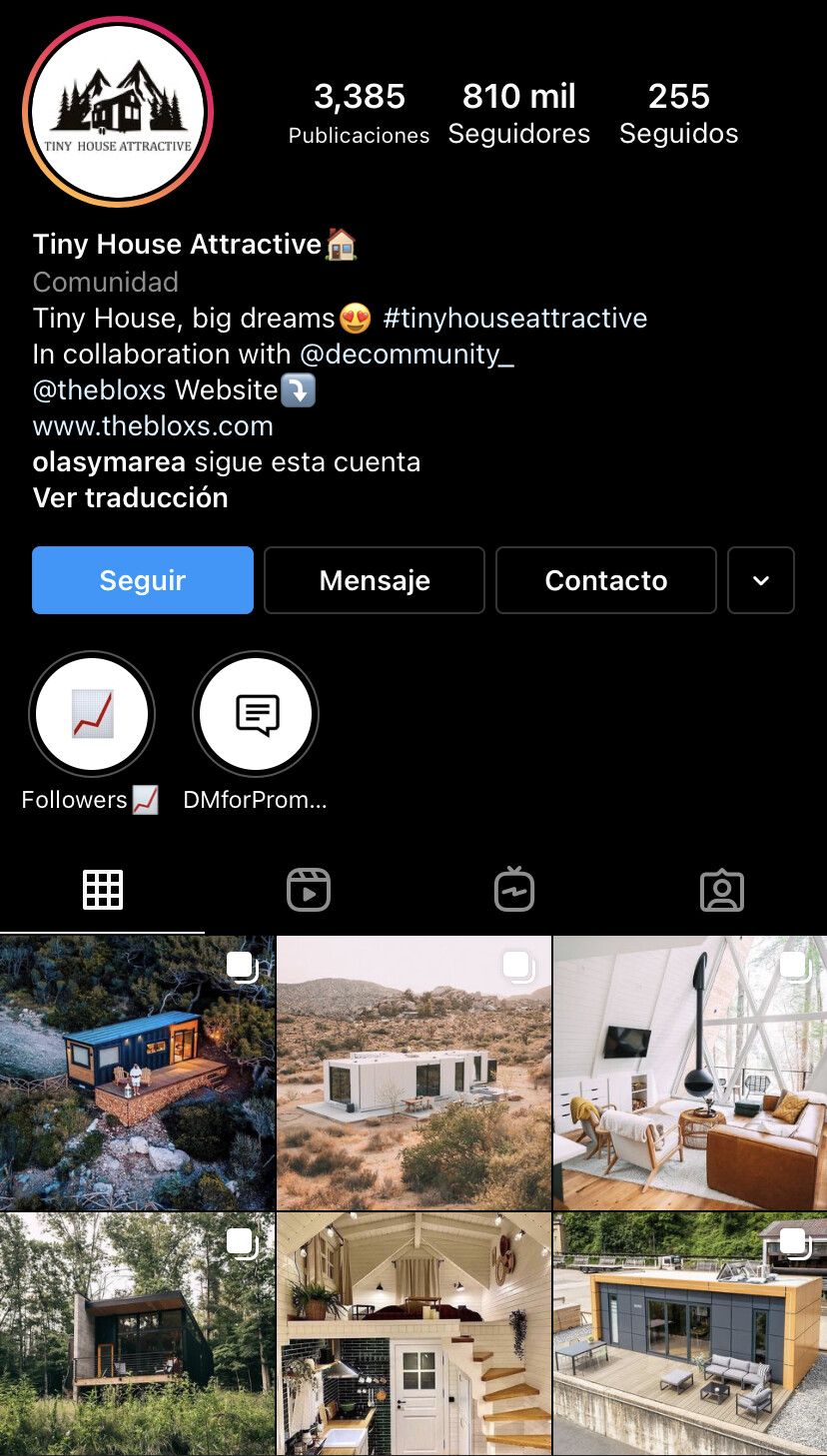Follow this account with Seguir
827x1456 pixels.
click(x=143, y=580)
